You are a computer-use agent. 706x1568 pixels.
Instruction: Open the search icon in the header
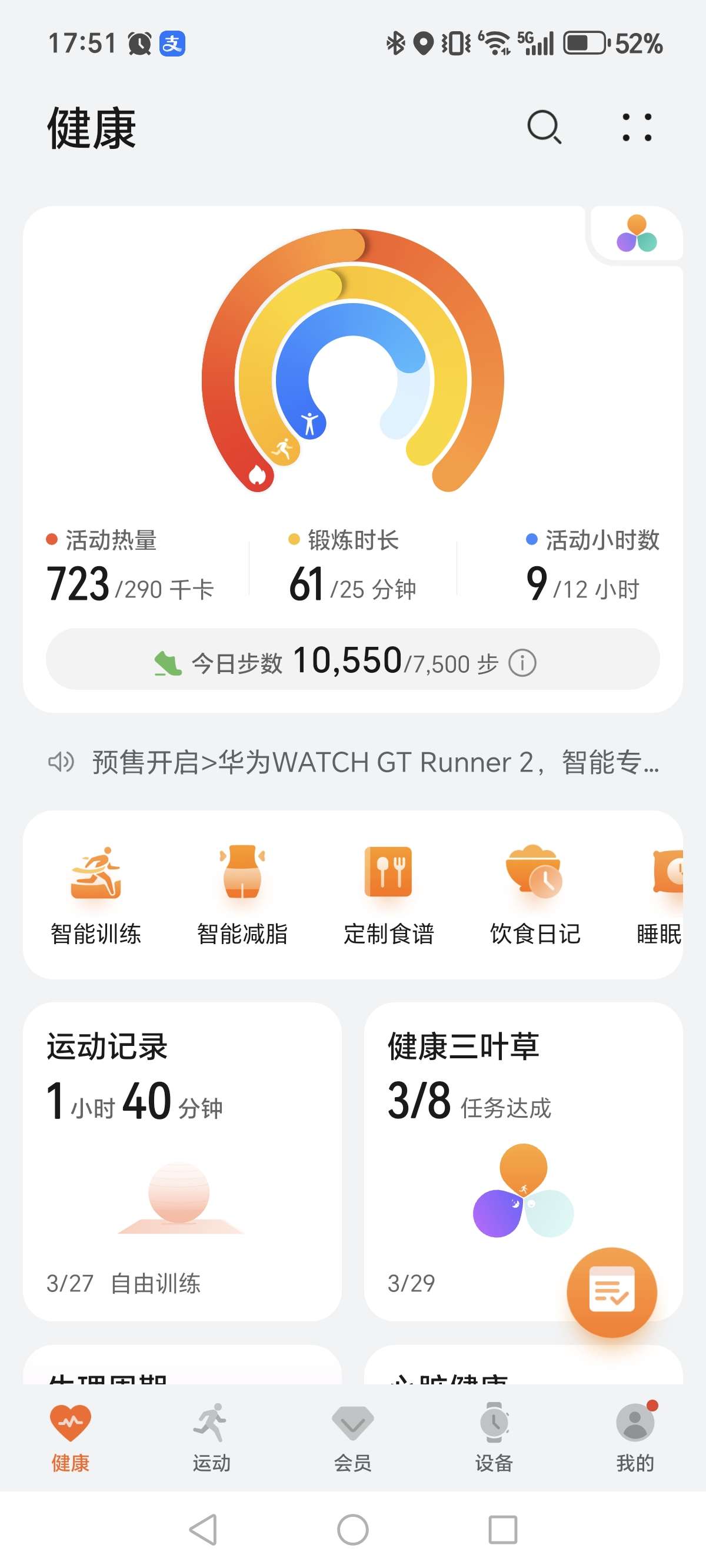[x=544, y=128]
